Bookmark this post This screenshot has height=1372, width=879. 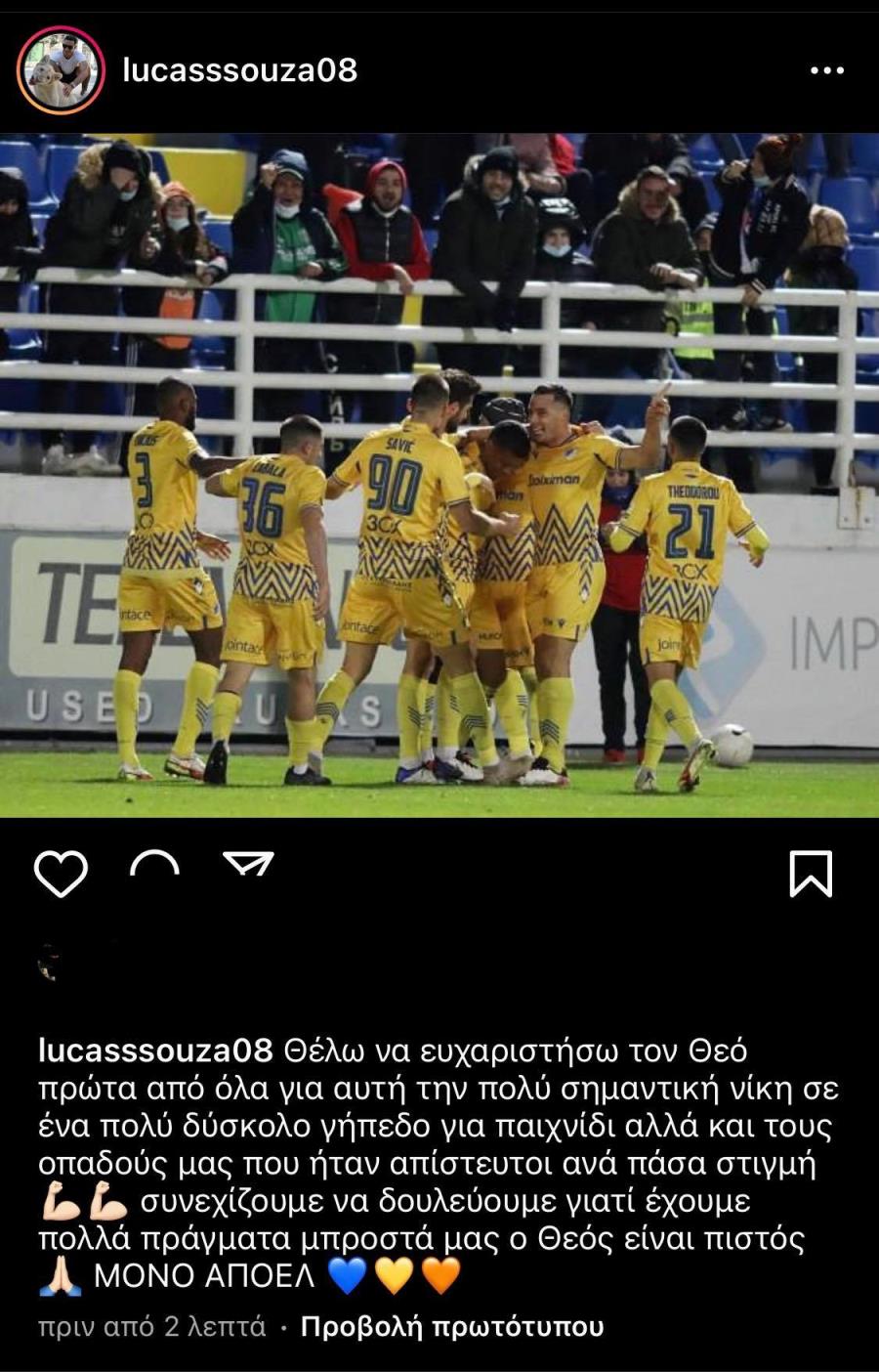(811, 873)
